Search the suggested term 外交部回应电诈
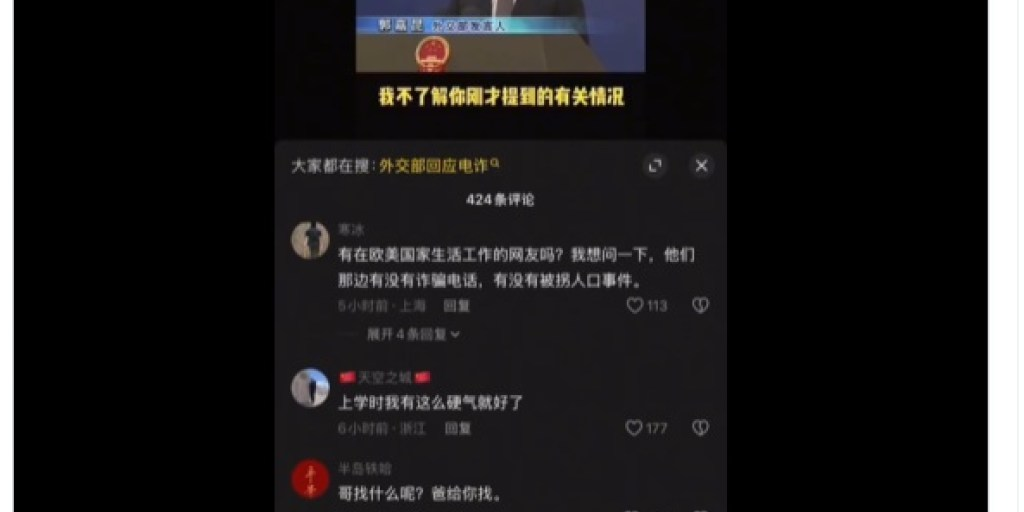 click(438, 166)
